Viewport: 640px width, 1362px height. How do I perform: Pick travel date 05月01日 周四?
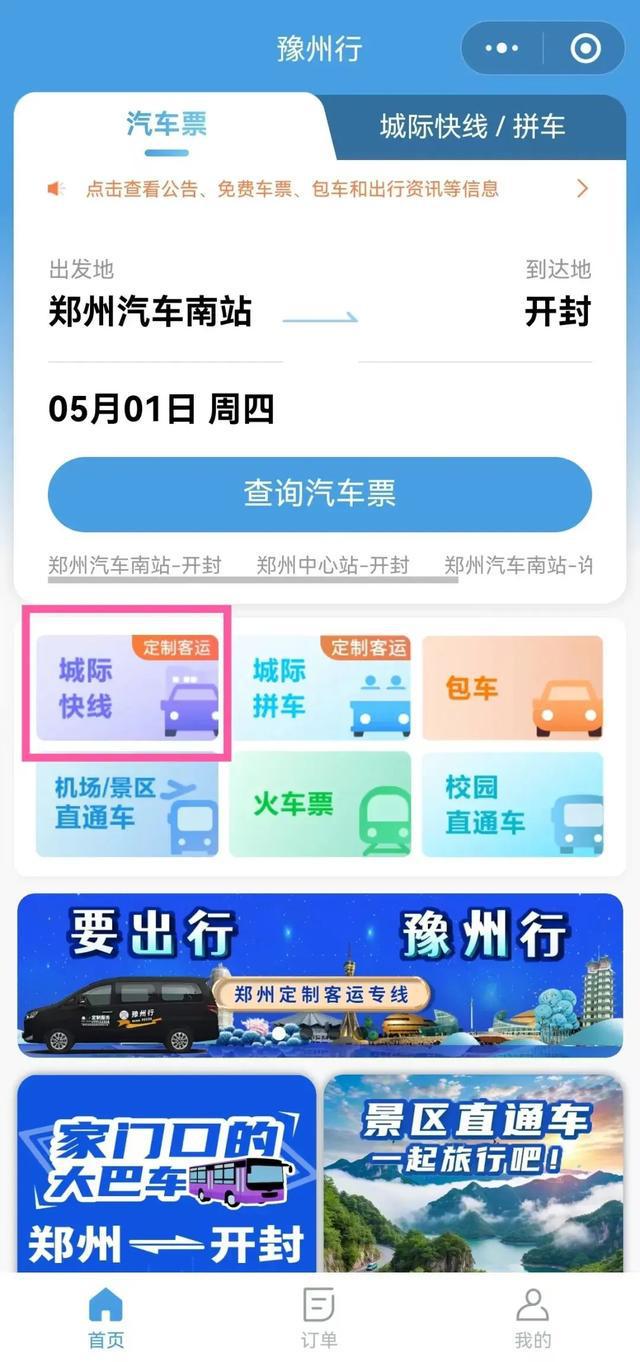point(161,410)
